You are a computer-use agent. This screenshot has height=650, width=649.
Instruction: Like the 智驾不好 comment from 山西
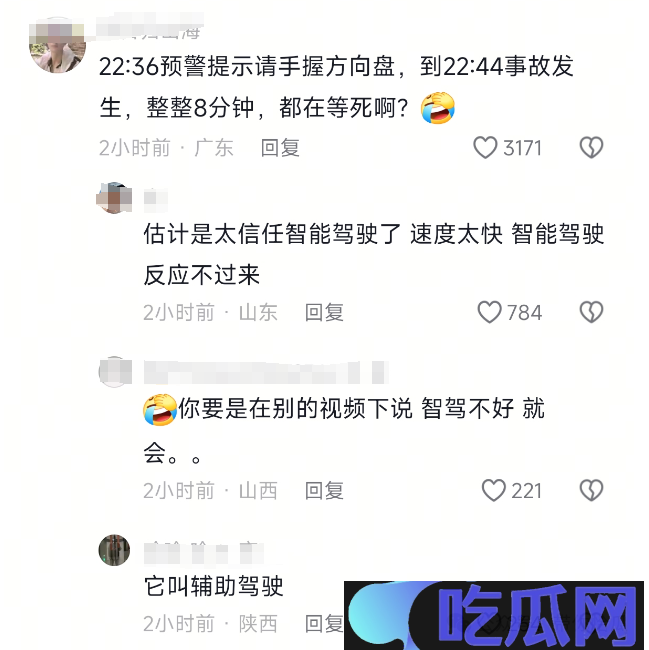(494, 490)
